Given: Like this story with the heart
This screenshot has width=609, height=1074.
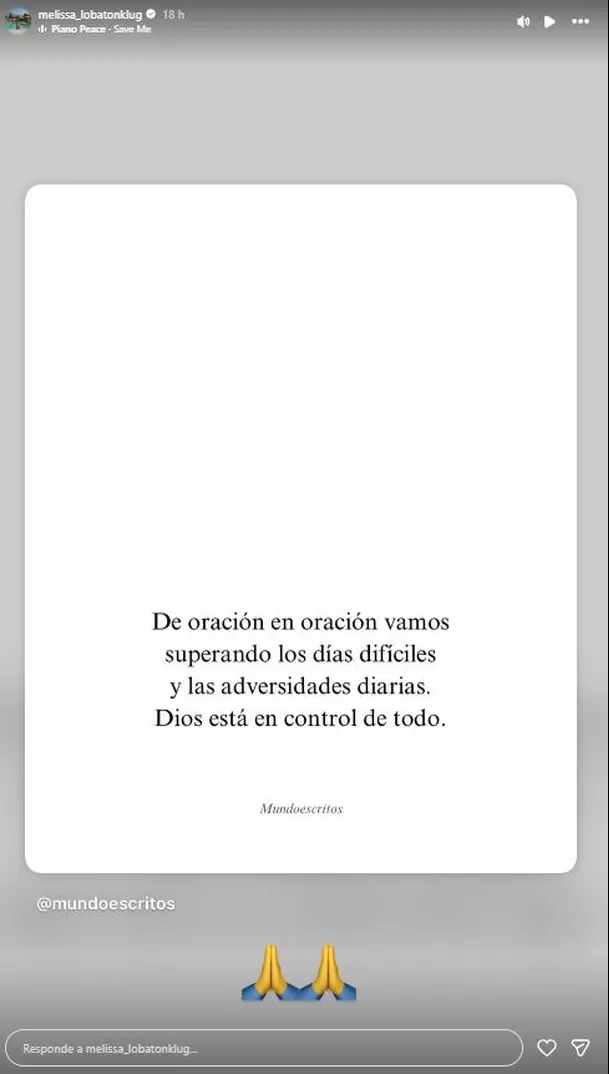Looking at the screenshot, I should tap(546, 1048).
